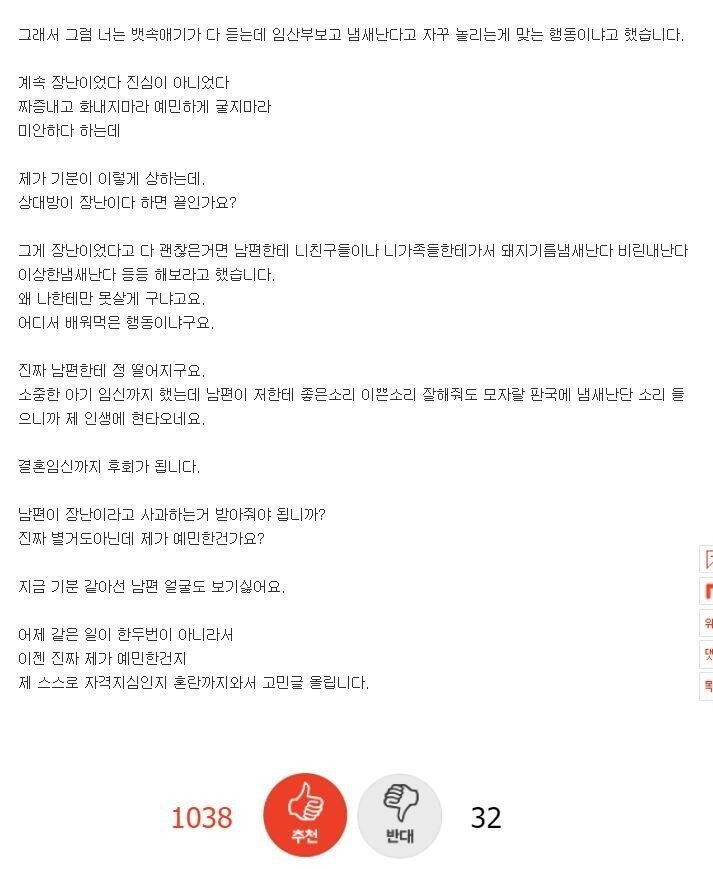Downvote the post with the 반대 button

tap(399, 815)
